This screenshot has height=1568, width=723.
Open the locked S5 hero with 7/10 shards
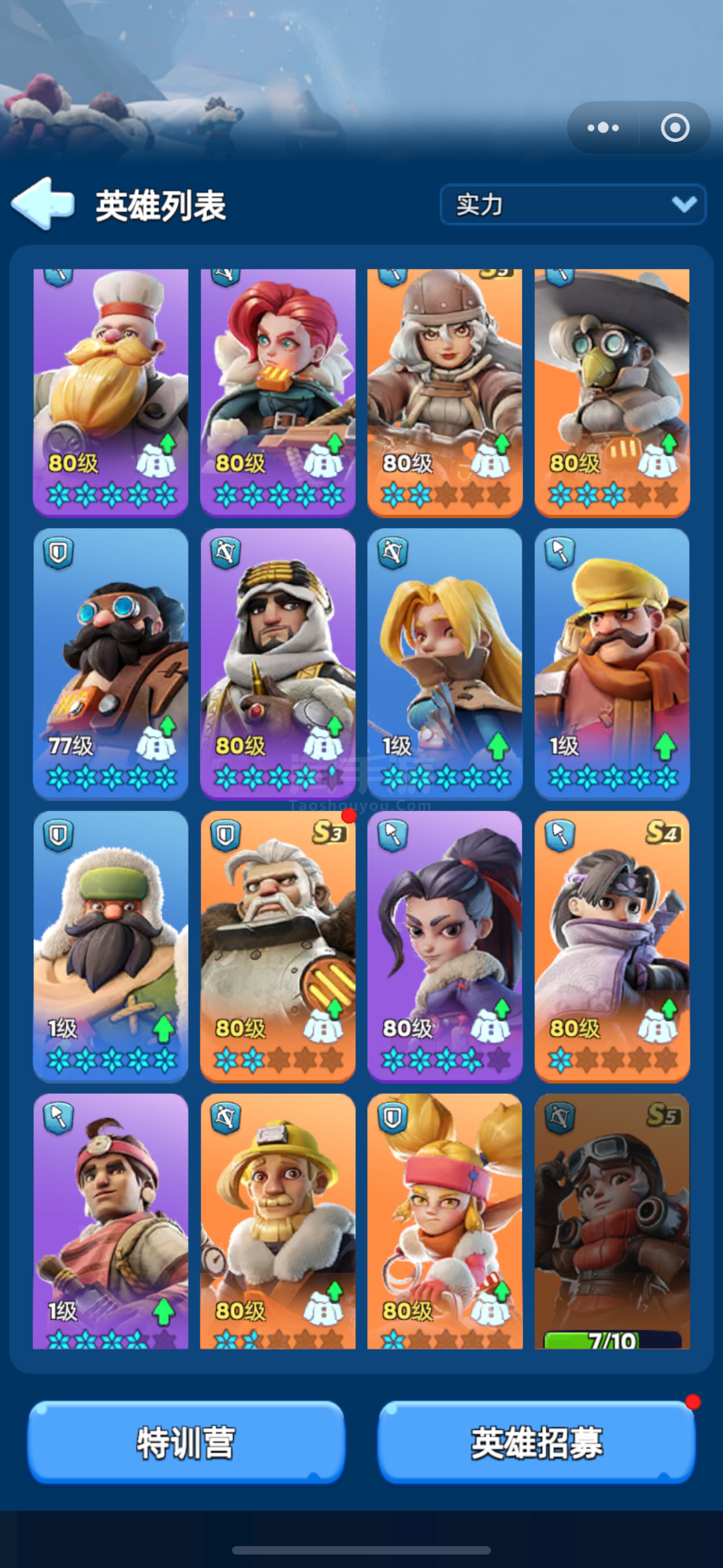(612, 1221)
